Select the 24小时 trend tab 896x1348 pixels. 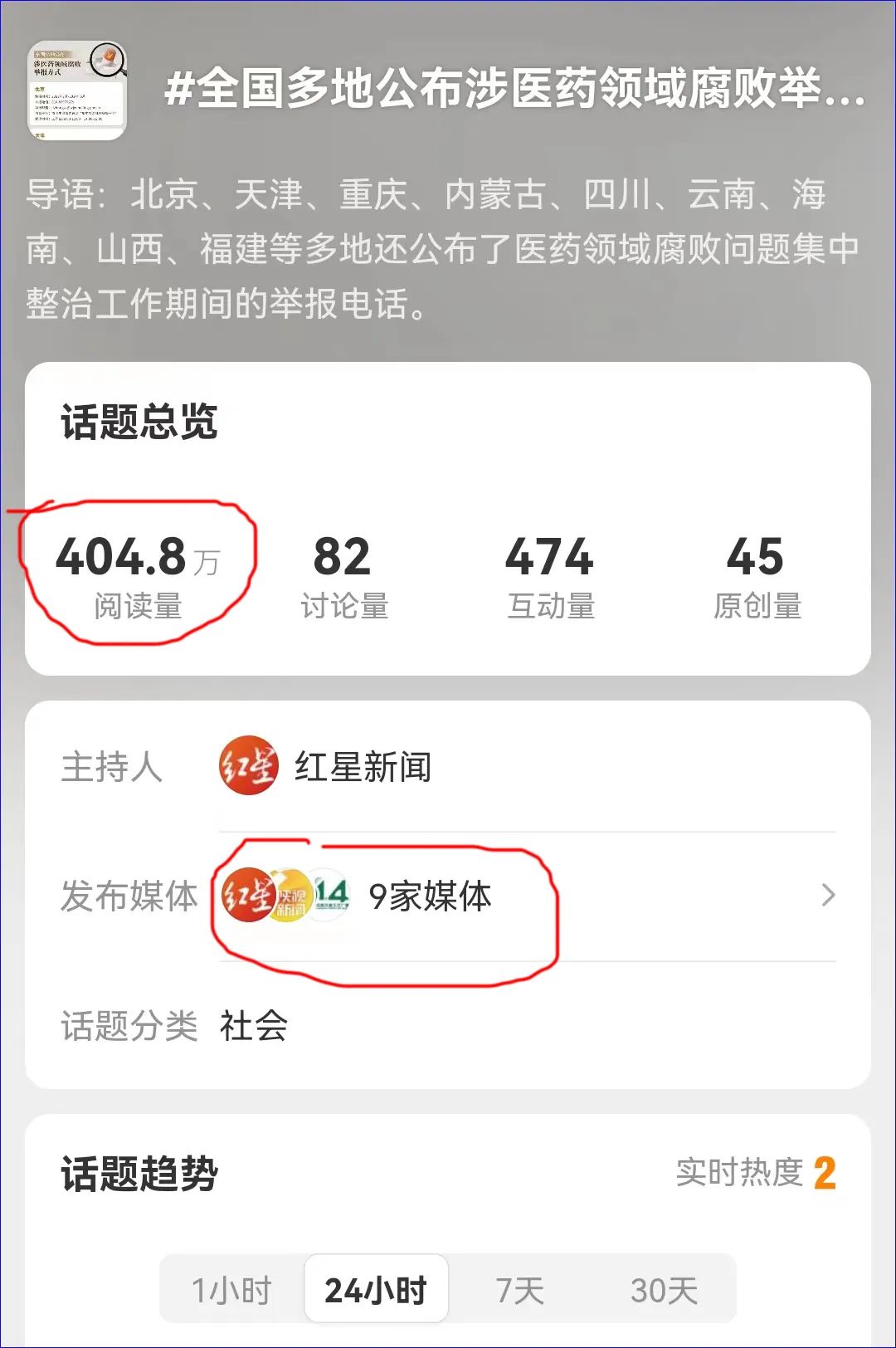coord(376,1290)
